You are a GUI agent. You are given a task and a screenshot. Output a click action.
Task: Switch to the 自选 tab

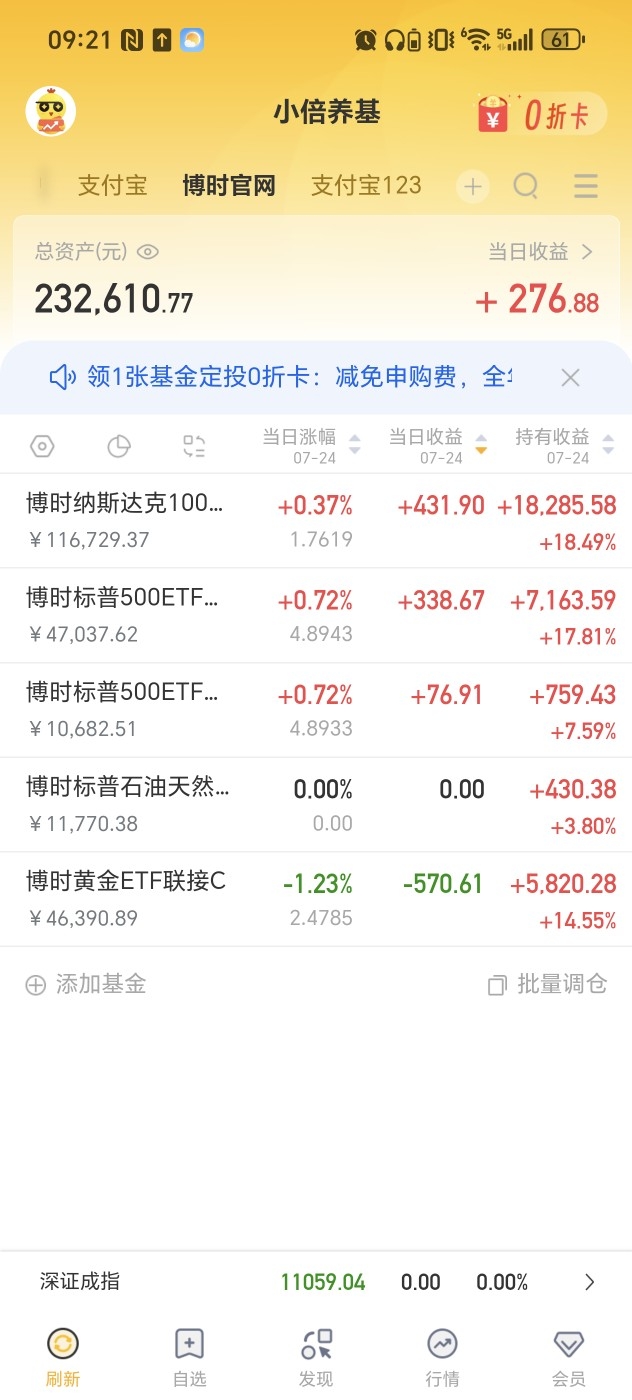coord(189,1358)
